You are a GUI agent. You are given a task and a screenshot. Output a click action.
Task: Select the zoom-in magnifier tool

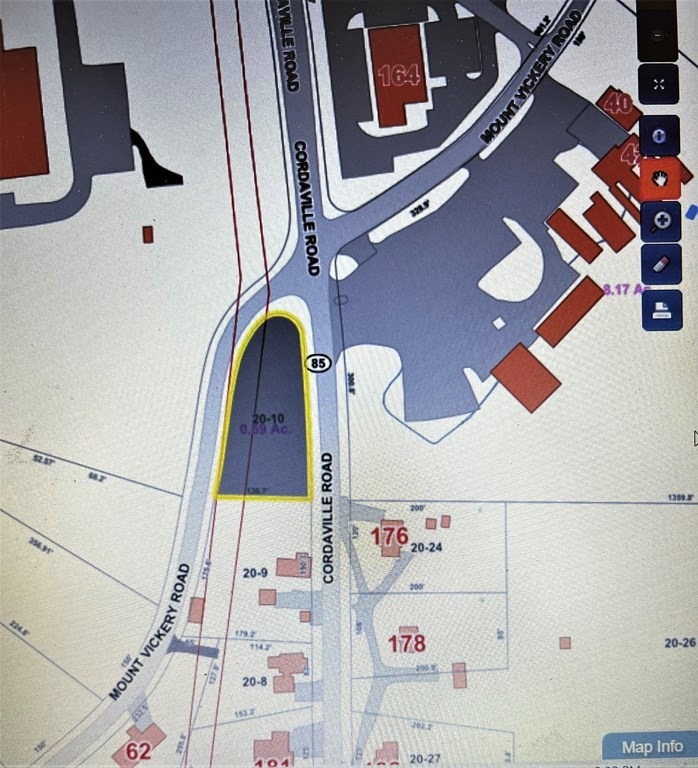point(660,222)
